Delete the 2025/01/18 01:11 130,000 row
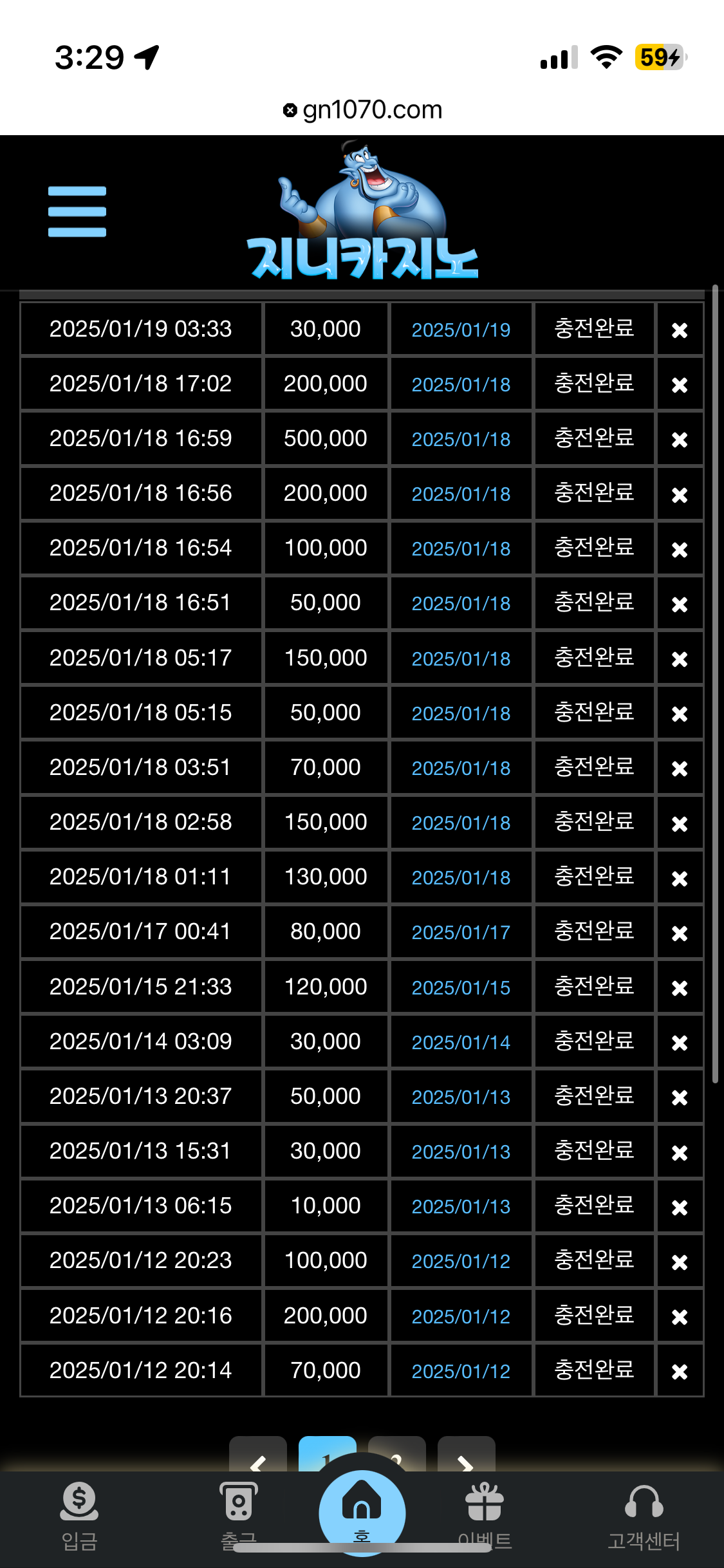Image resolution: width=724 pixels, height=1568 pixels. coord(680,878)
